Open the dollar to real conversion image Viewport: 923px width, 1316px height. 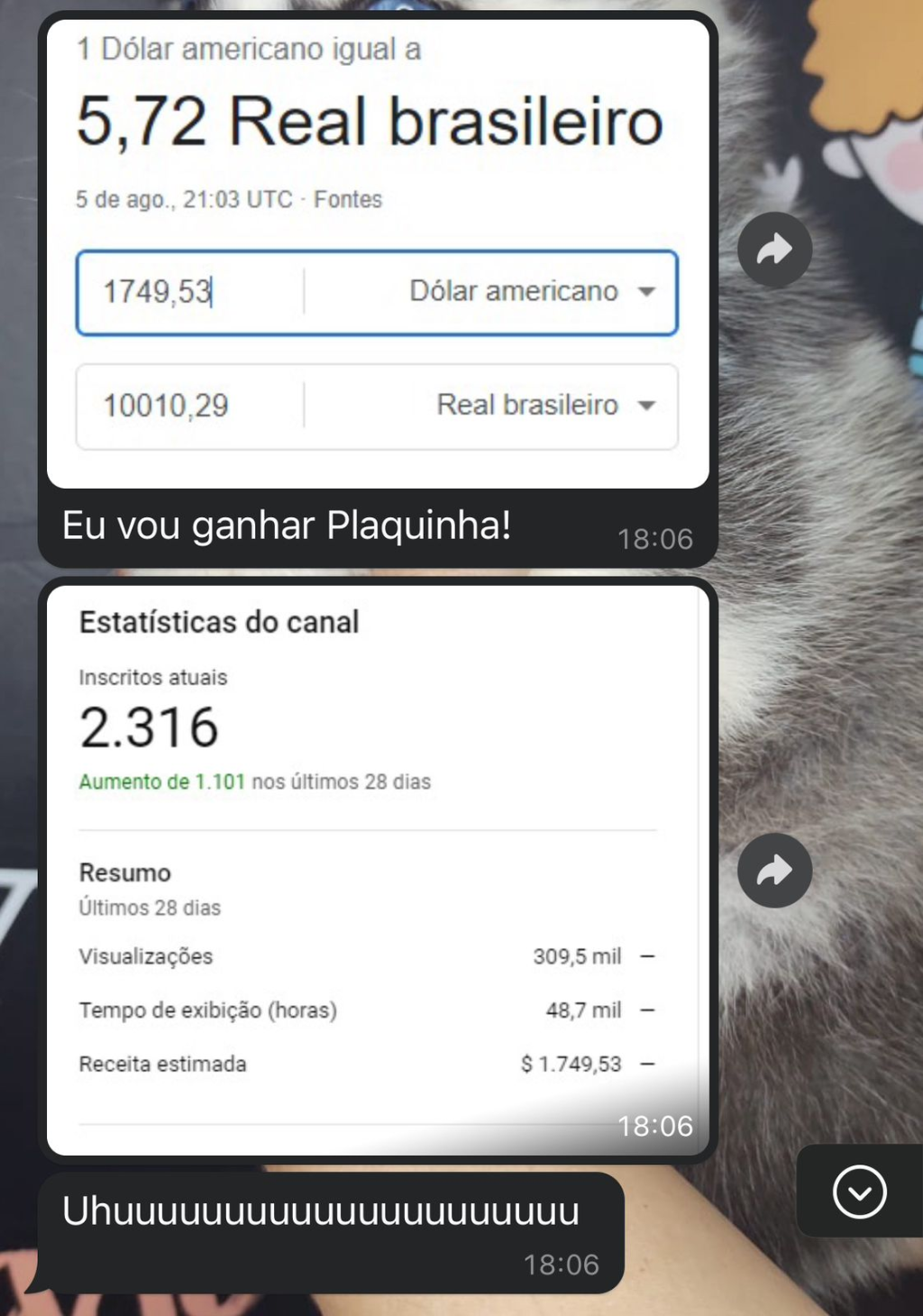pyautogui.click(x=378, y=254)
